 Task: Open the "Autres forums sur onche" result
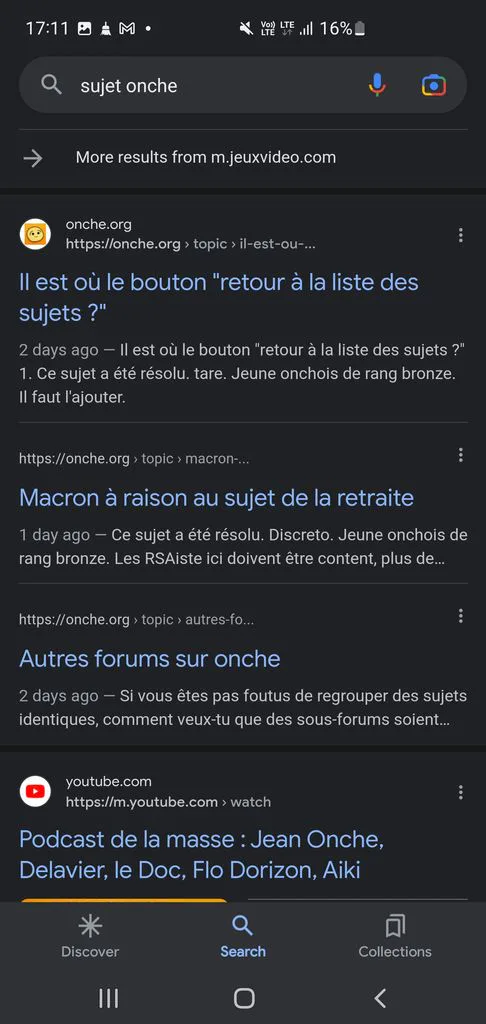pyautogui.click(x=150, y=658)
